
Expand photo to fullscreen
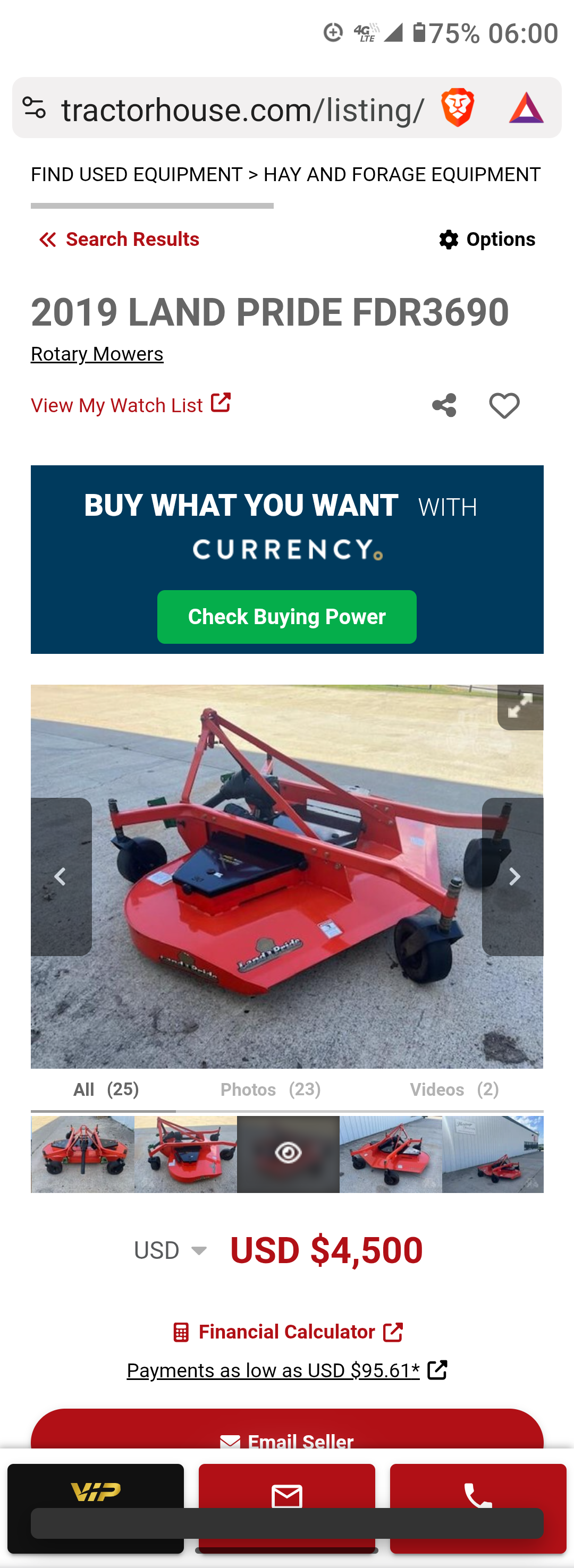coord(520,706)
